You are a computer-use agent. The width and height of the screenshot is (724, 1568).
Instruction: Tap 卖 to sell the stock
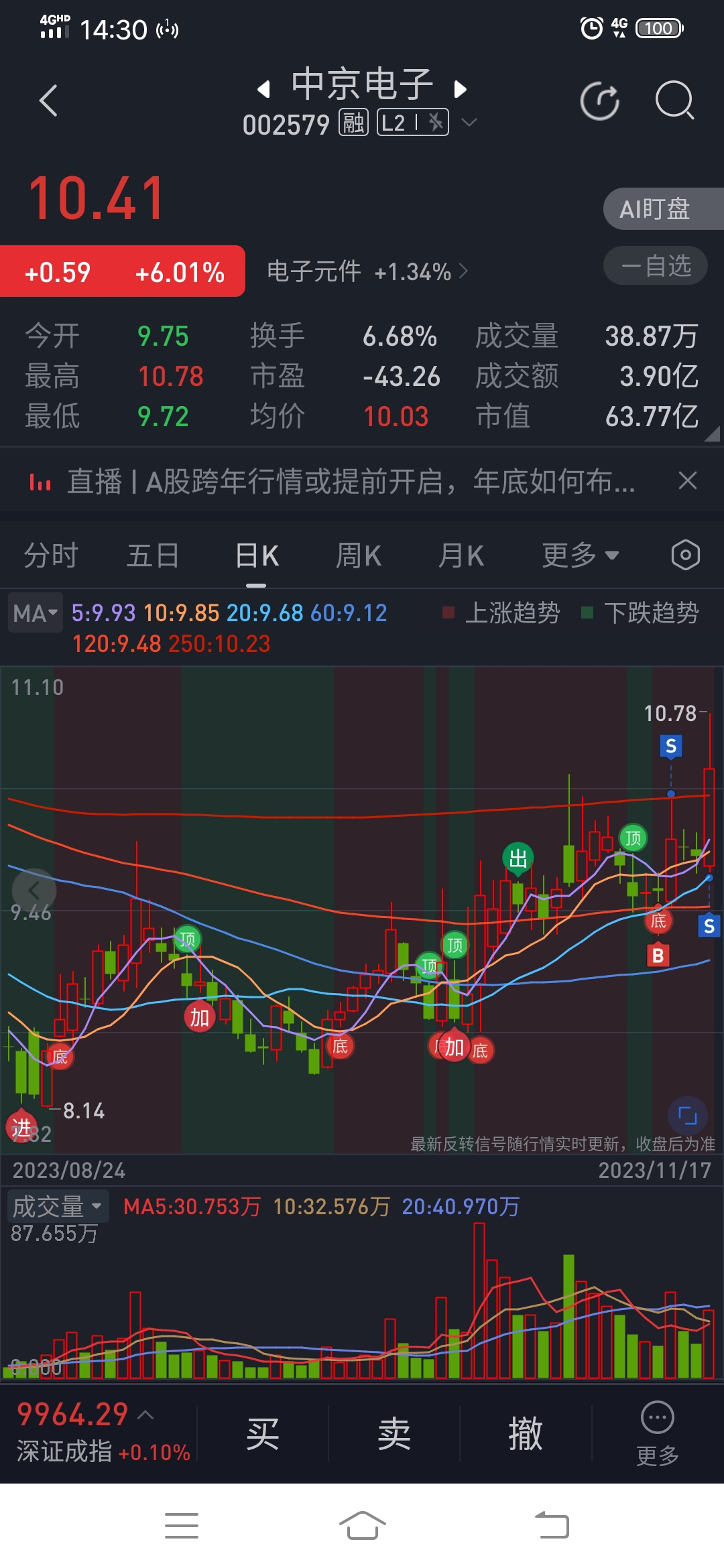(x=394, y=1433)
